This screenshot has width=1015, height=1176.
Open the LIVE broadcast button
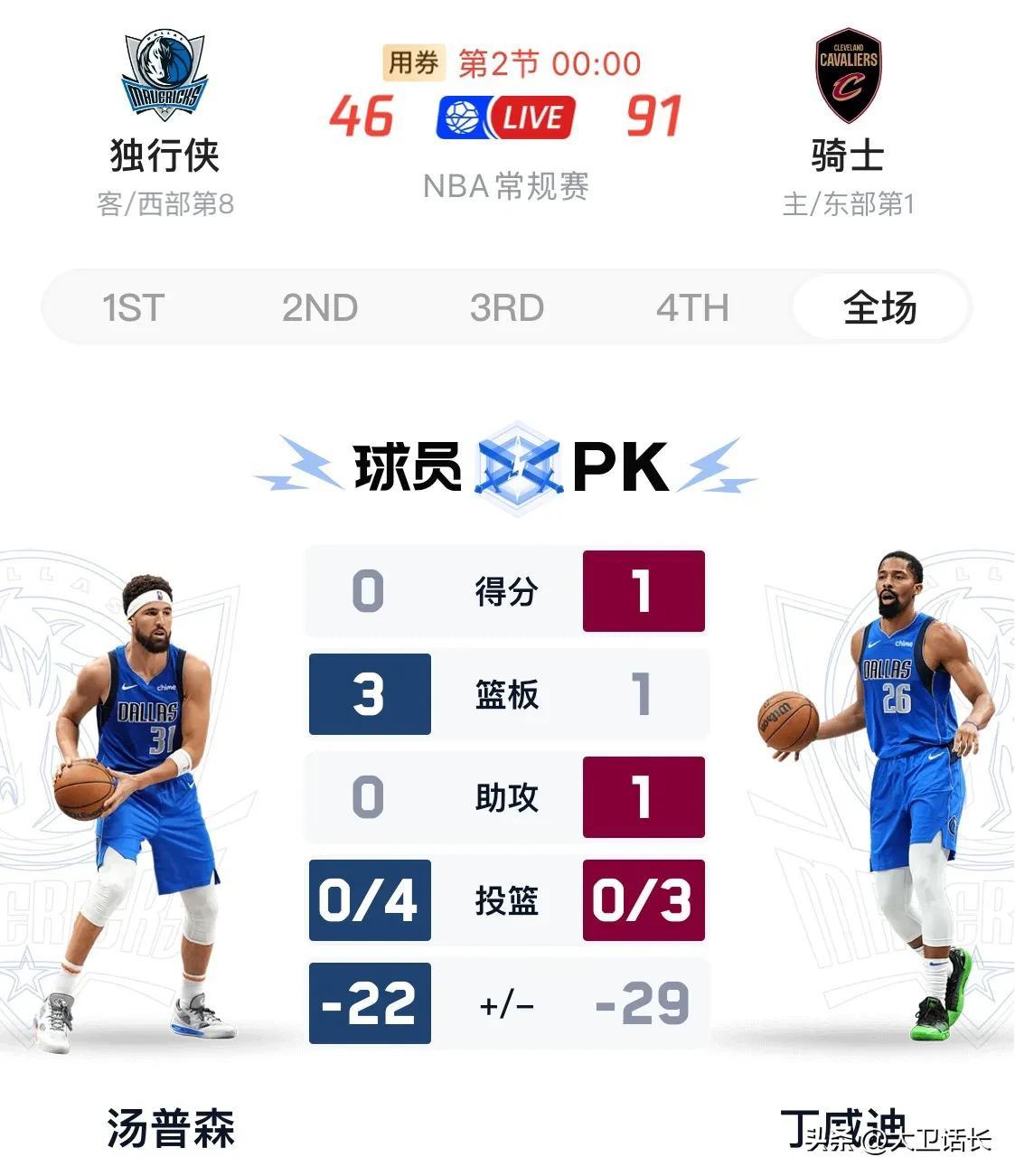pyautogui.click(x=505, y=118)
